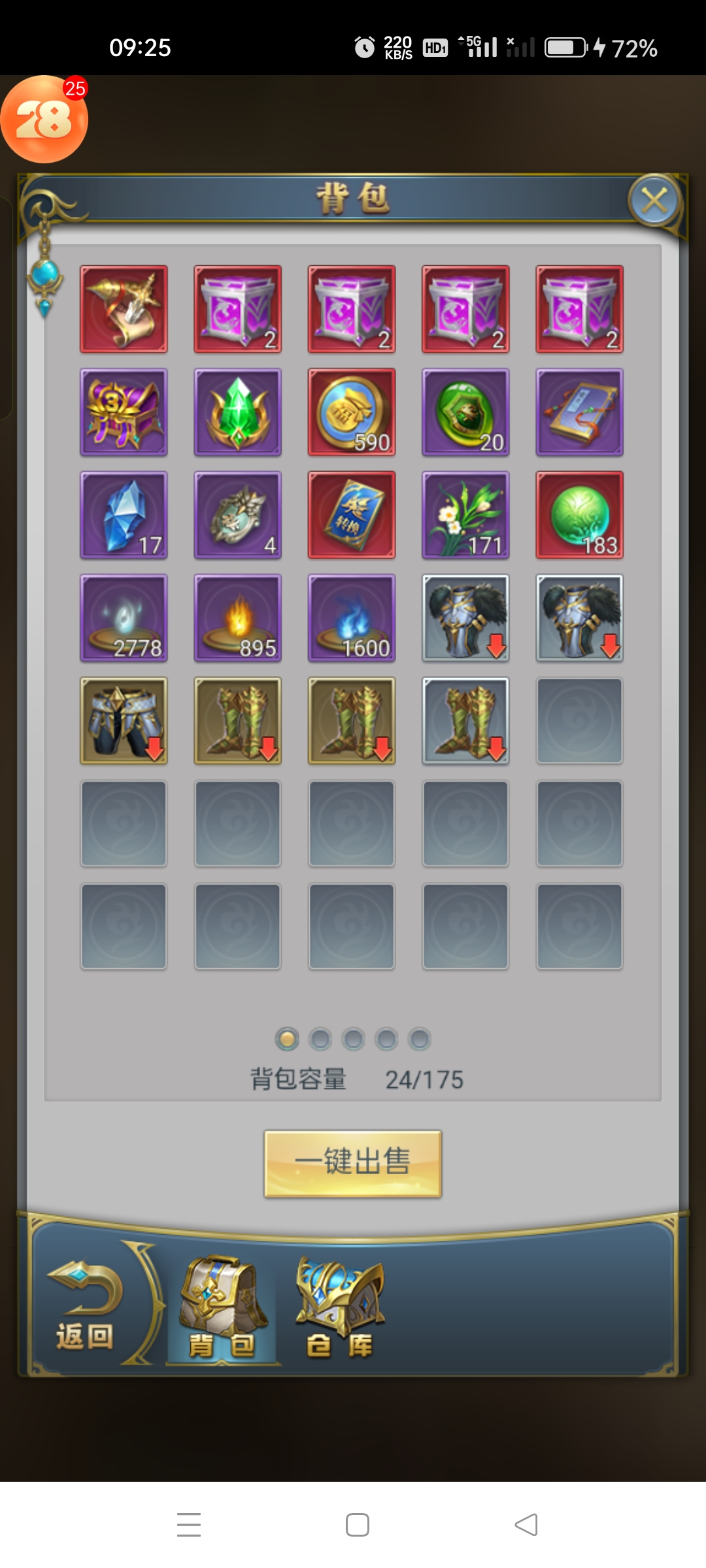
Task: Select the green shield item with 20
Action: [x=465, y=412]
